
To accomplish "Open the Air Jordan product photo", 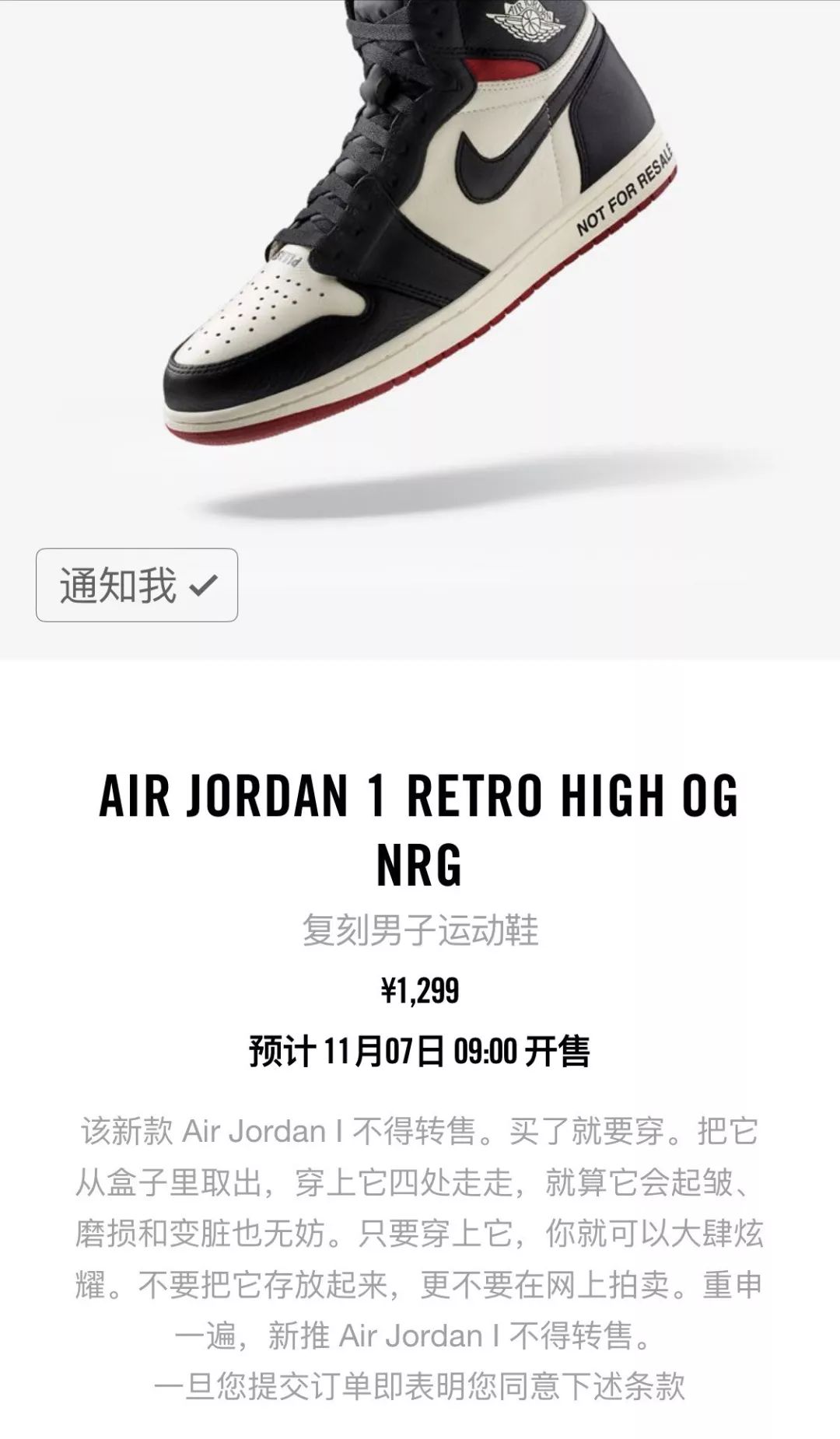I will point(420,272).
